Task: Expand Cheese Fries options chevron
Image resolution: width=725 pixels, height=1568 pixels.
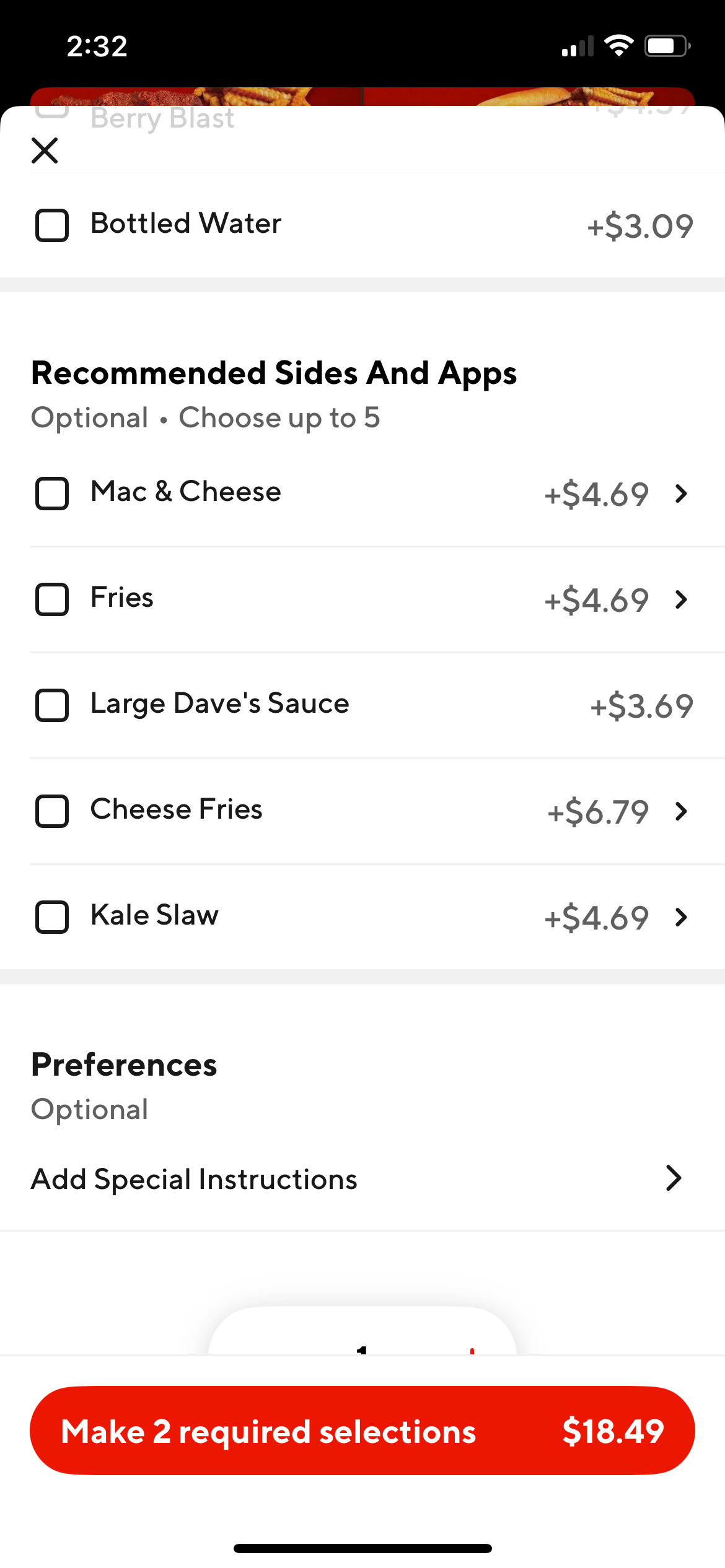Action: [681, 811]
